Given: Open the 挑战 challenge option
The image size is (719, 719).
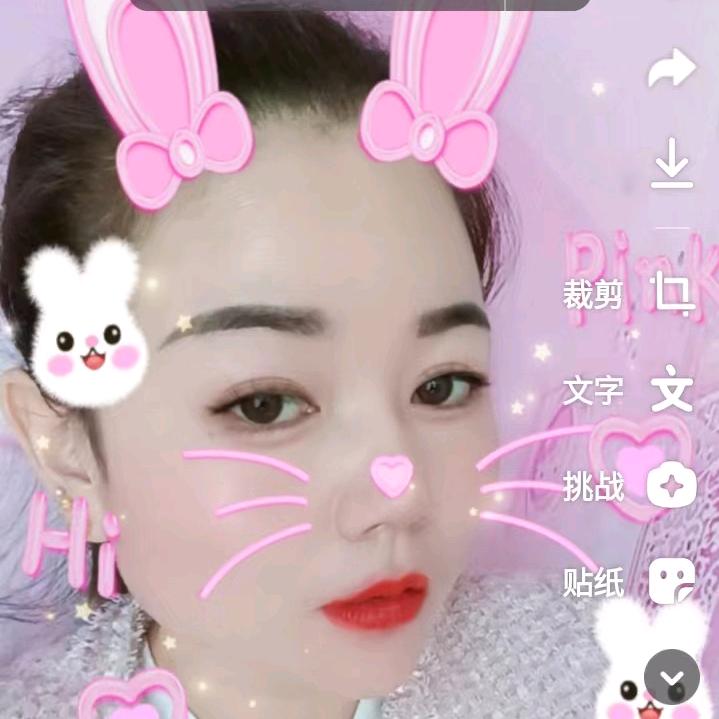Looking at the screenshot, I should tap(671, 487).
